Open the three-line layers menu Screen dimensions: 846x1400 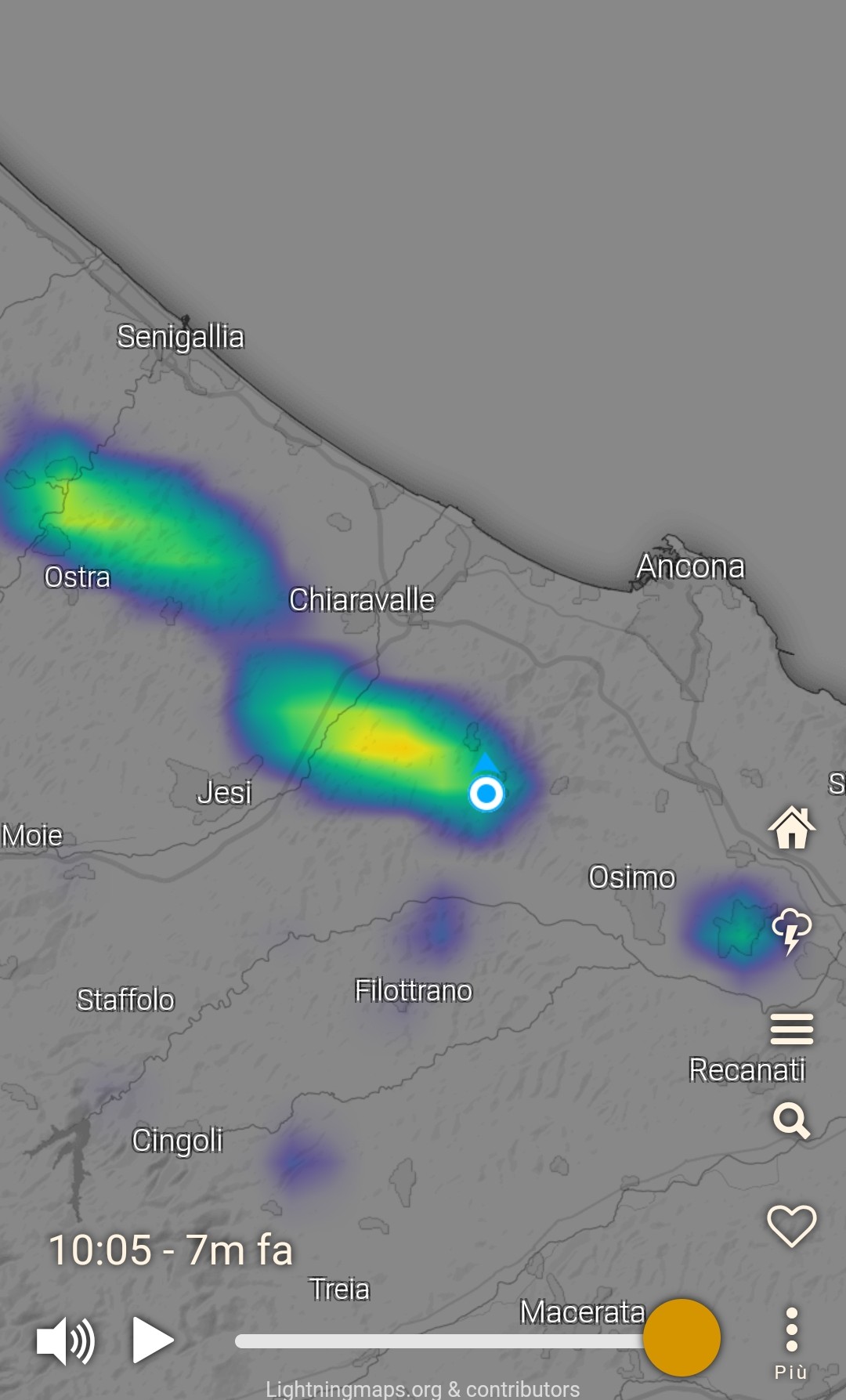click(792, 1029)
